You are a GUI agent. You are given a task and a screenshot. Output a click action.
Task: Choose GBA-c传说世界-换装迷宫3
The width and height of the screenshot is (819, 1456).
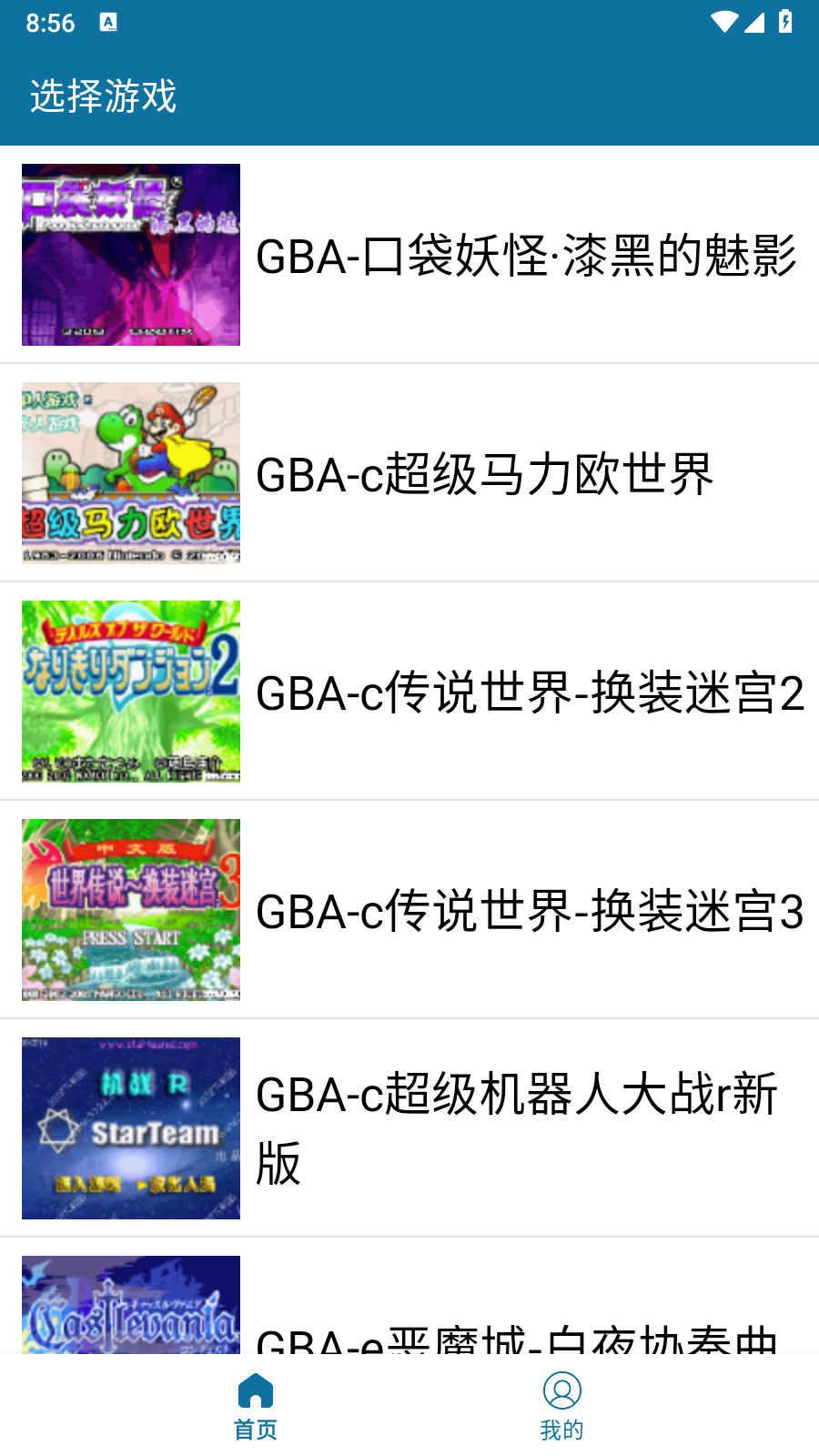click(x=409, y=910)
